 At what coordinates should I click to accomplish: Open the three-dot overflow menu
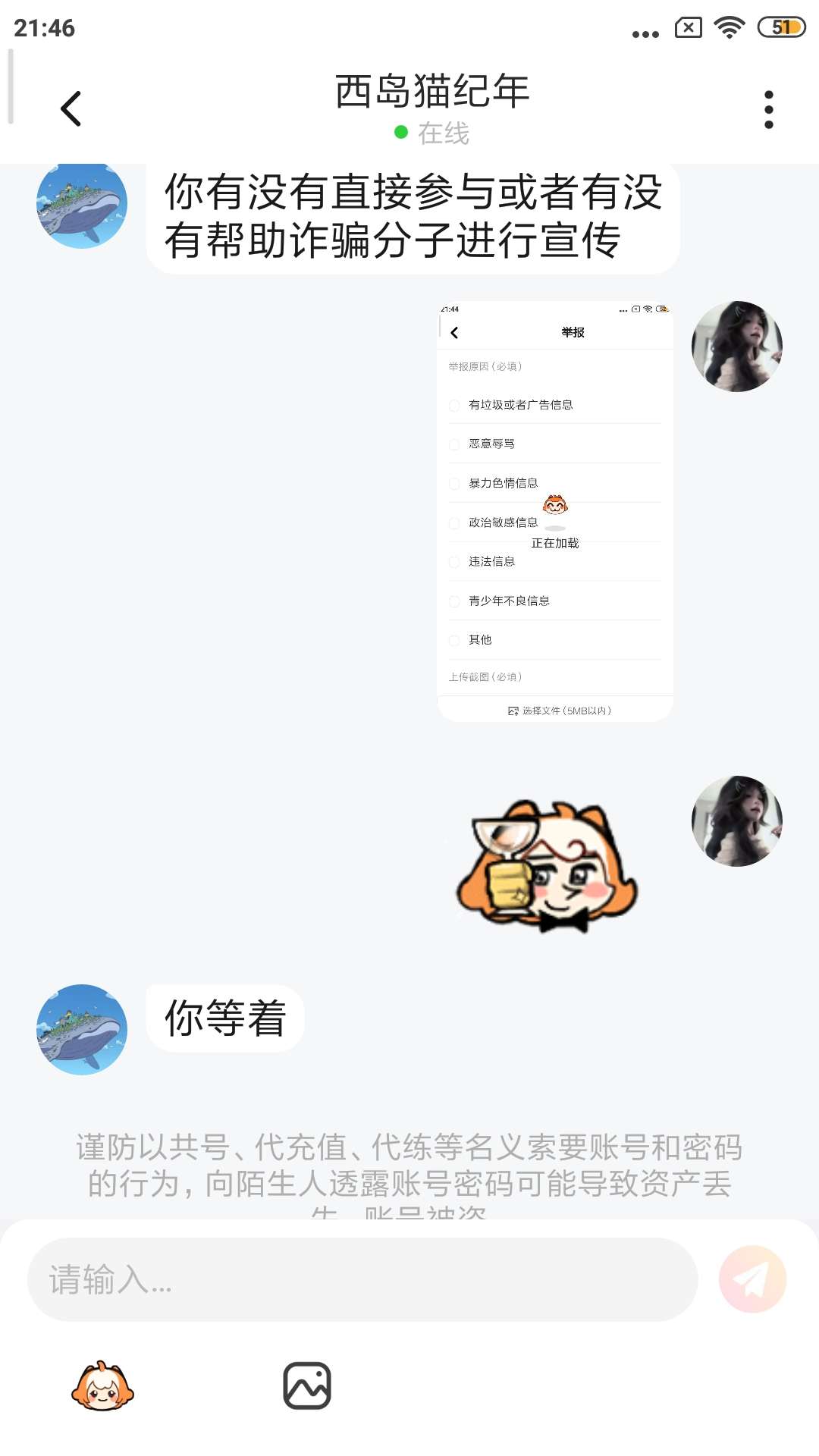tap(768, 110)
